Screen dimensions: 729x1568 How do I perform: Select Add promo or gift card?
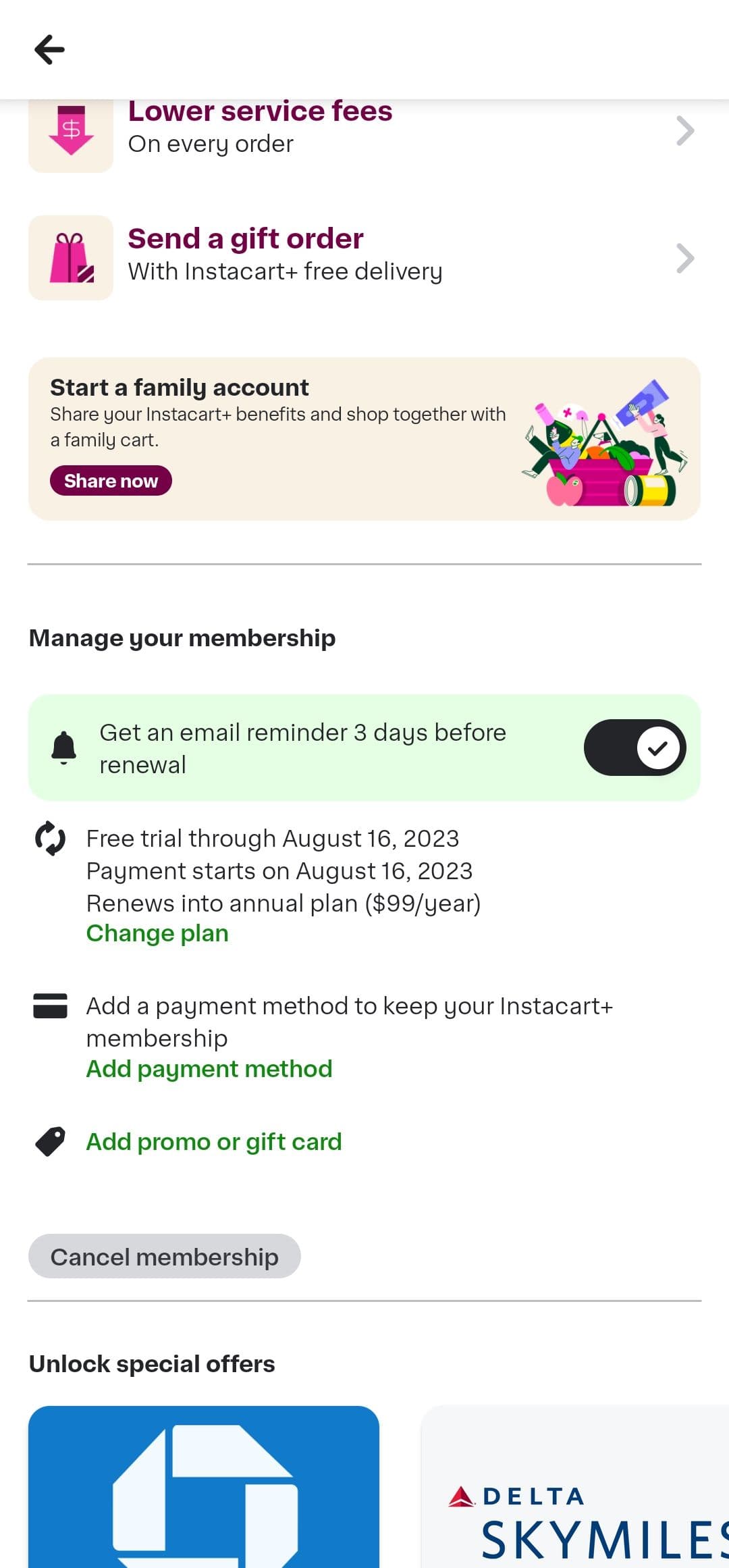click(213, 1142)
